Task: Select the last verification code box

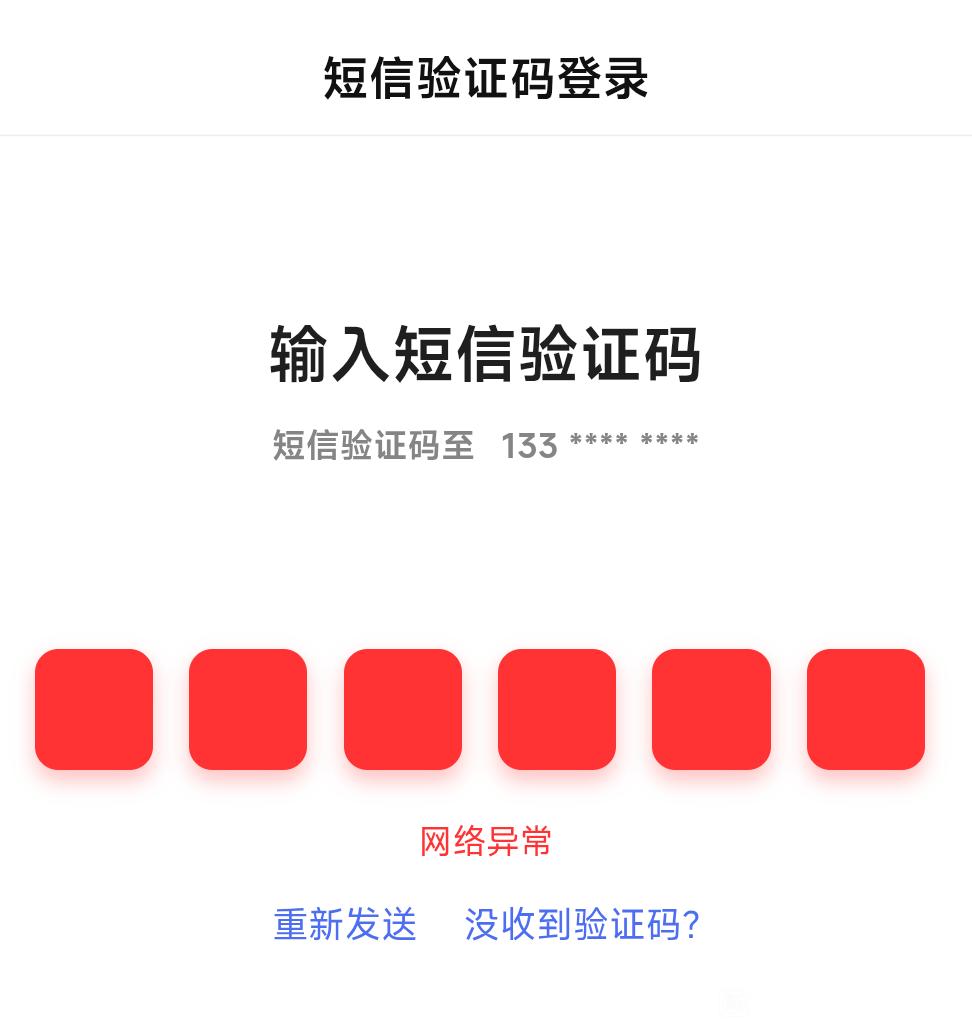Action: (x=866, y=709)
